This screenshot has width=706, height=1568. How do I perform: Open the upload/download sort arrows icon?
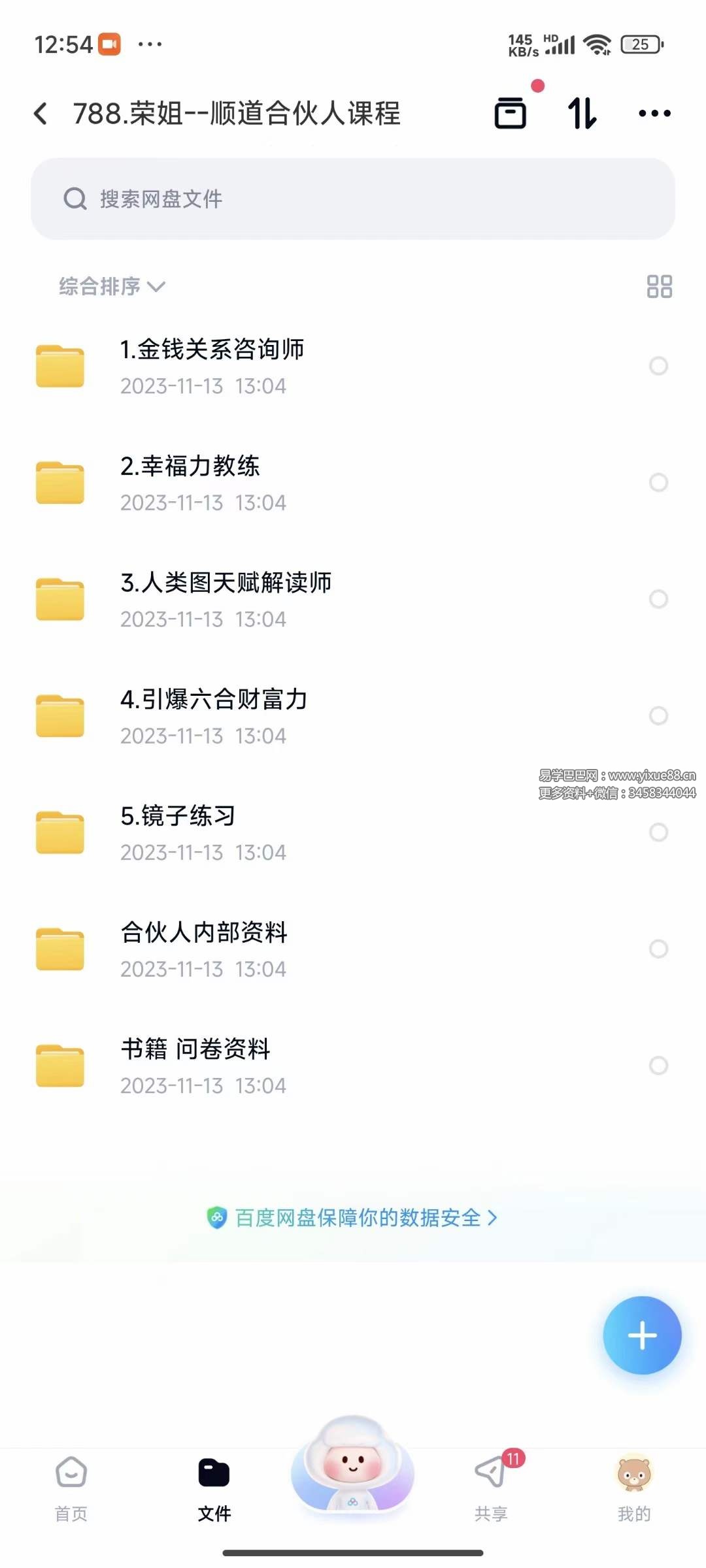pyautogui.click(x=582, y=114)
